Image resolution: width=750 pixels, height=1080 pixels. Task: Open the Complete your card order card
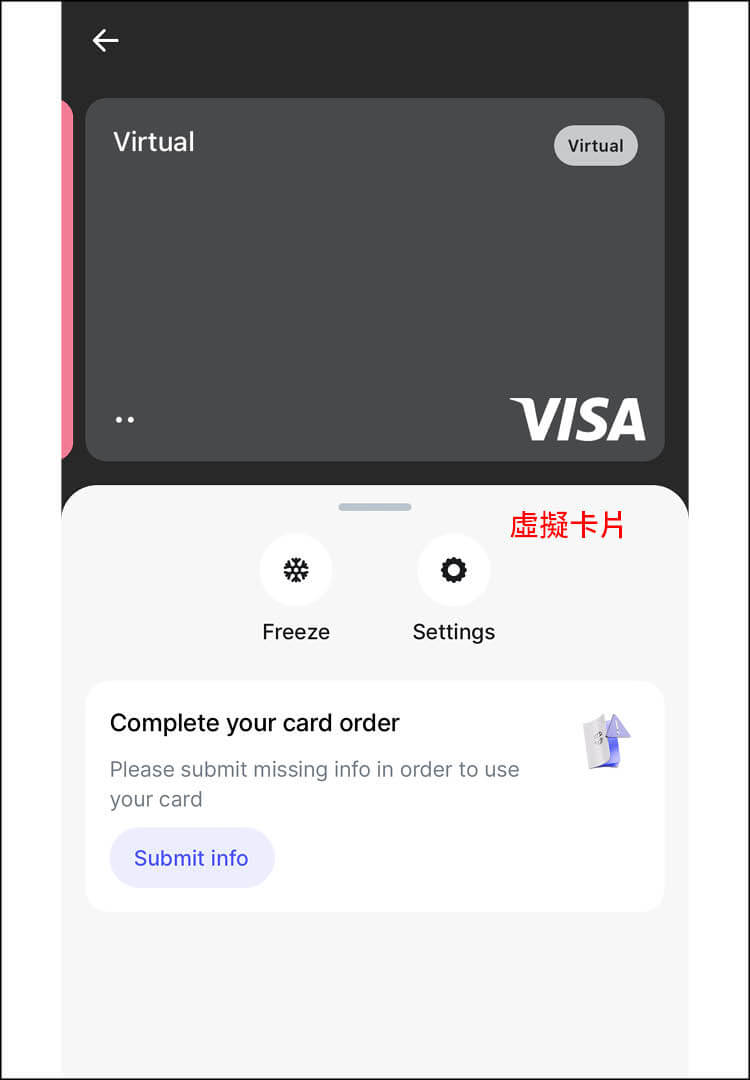[375, 745]
